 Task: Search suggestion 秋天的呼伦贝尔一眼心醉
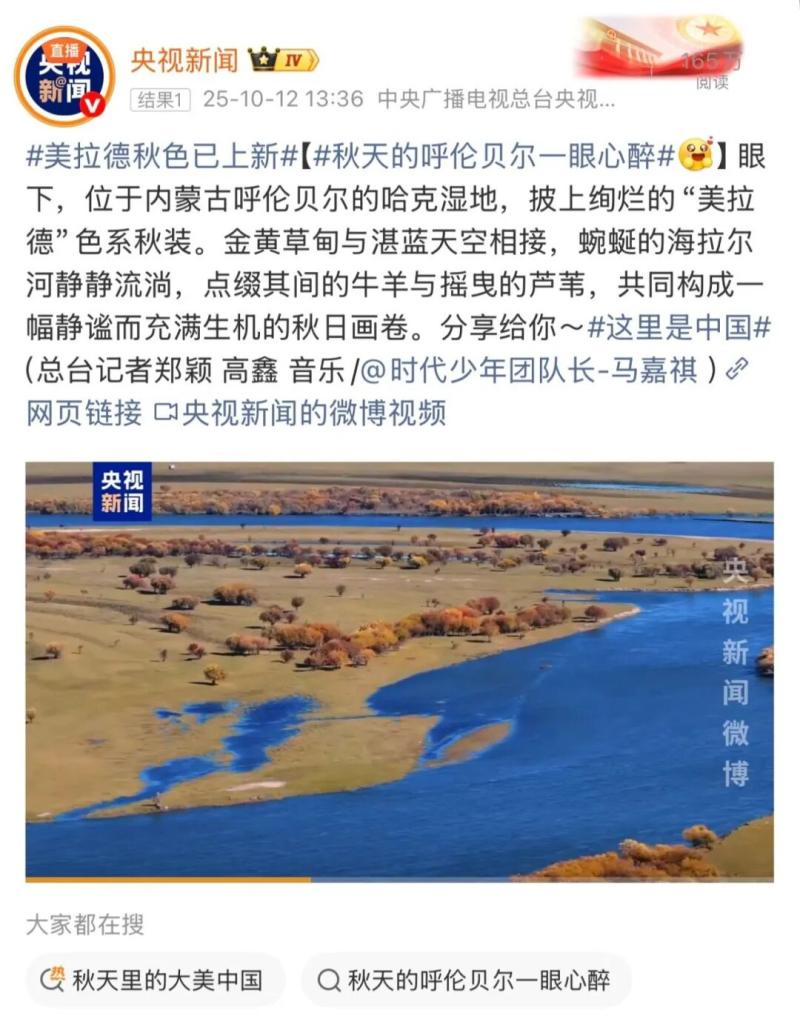pyautogui.click(x=465, y=980)
